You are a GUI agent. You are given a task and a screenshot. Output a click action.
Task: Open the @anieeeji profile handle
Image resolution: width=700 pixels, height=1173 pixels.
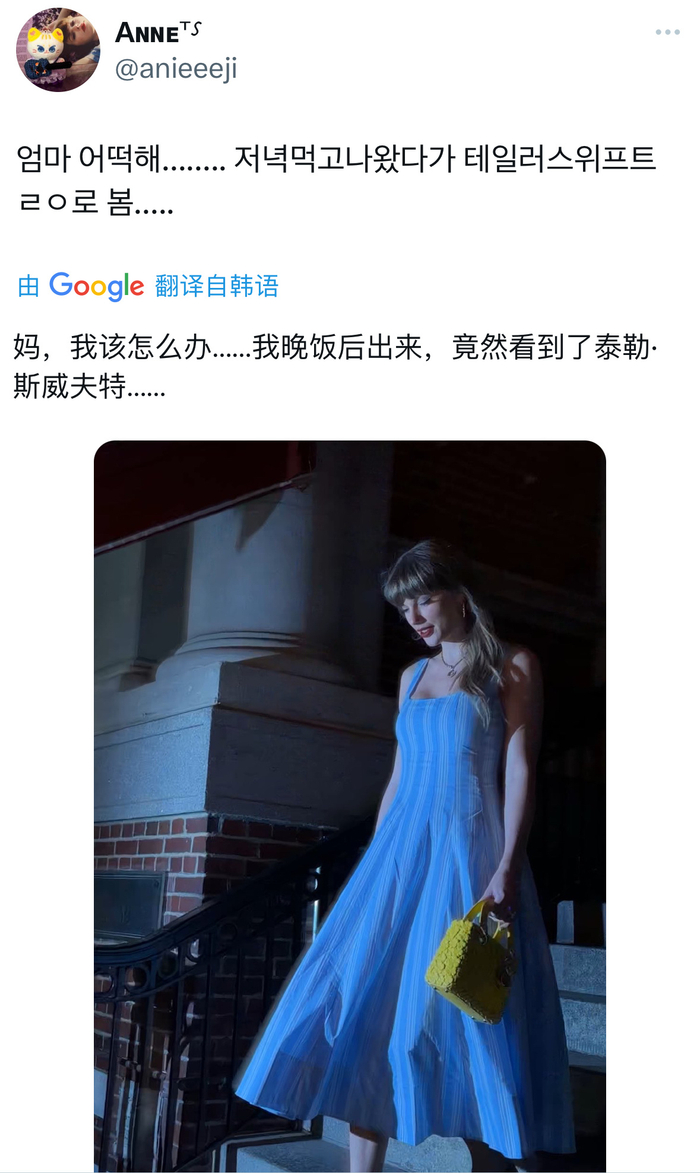(176, 68)
